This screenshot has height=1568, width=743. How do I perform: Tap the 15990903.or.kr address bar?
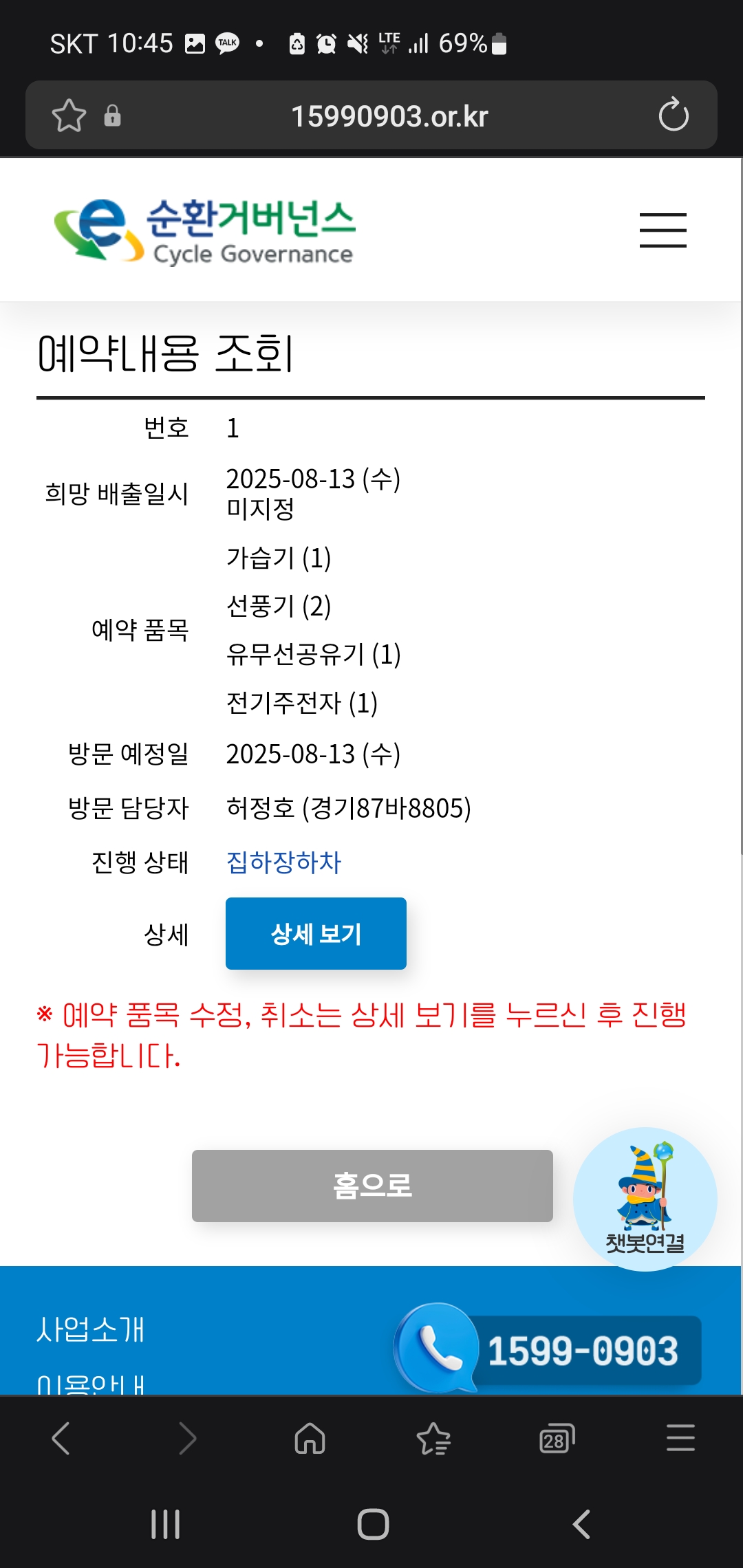[x=389, y=116]
